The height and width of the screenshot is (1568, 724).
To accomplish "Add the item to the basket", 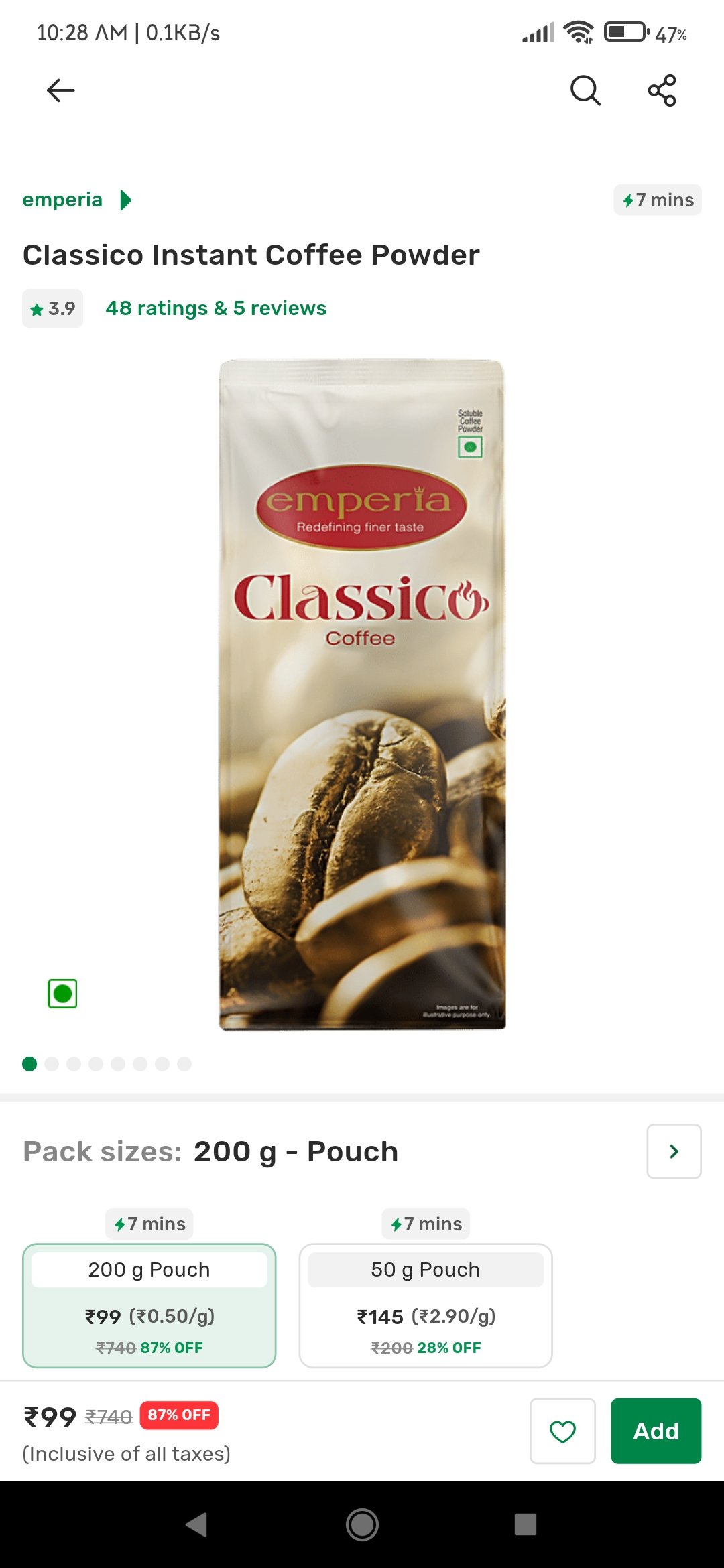I will pyautogui.click(x=656, y=1431).
